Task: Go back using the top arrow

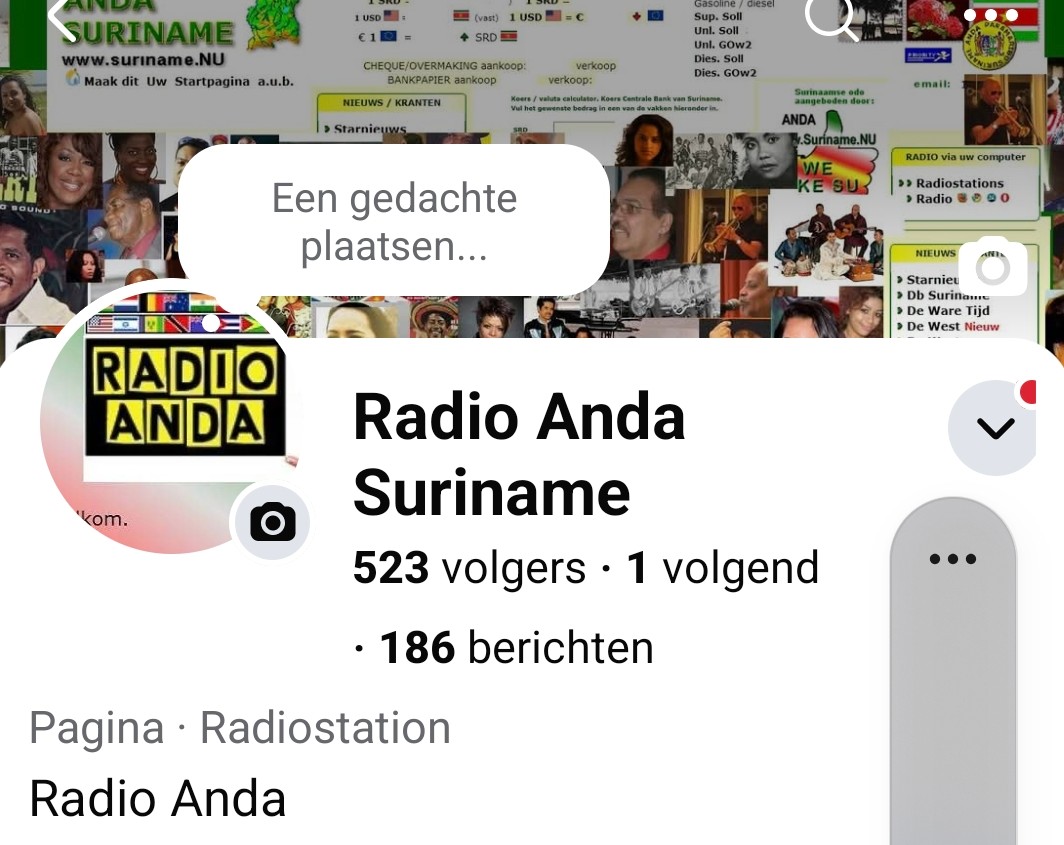Action: coord(62,20)
